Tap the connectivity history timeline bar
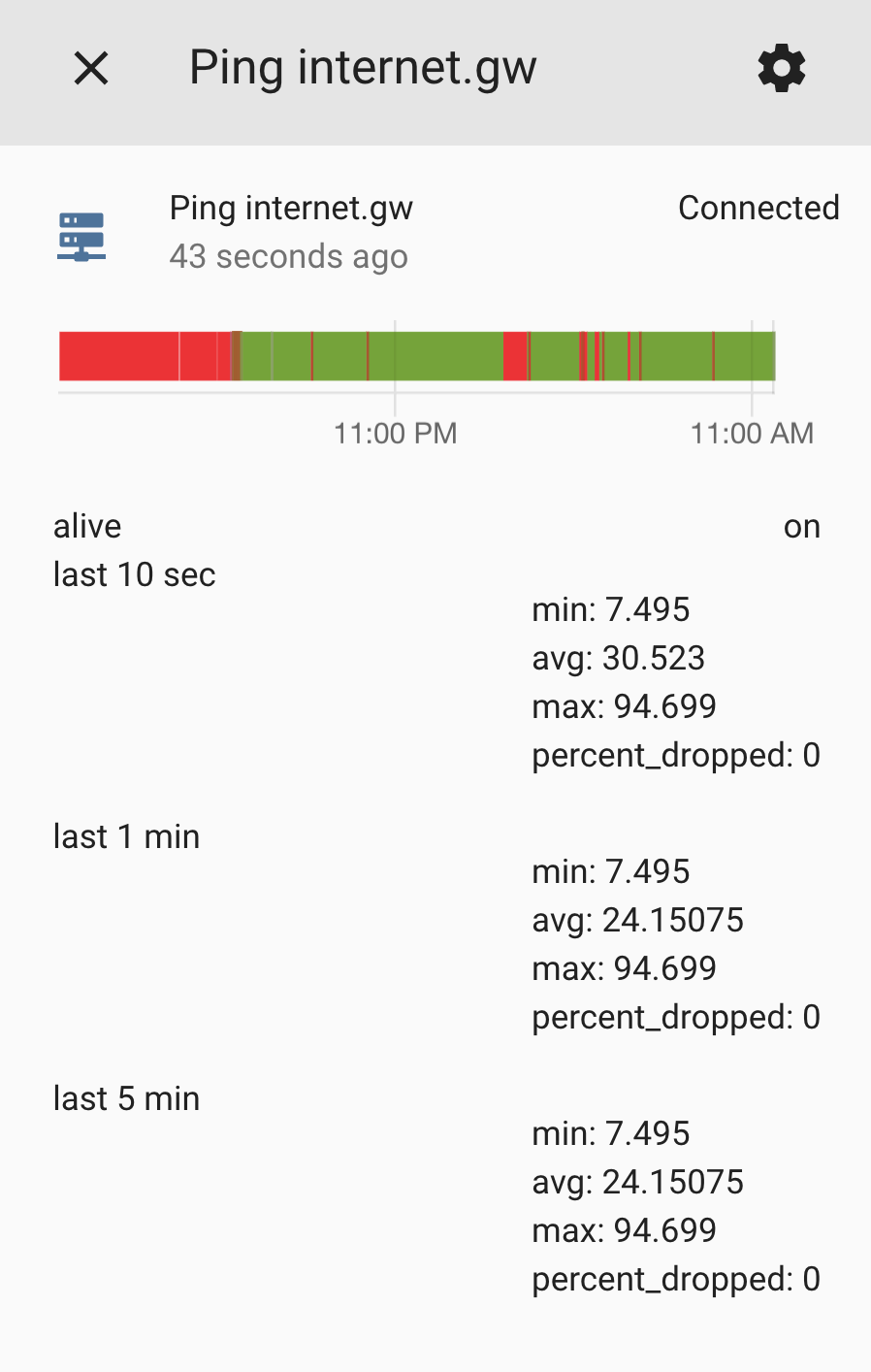The image size is (871, 1372). 417,356
